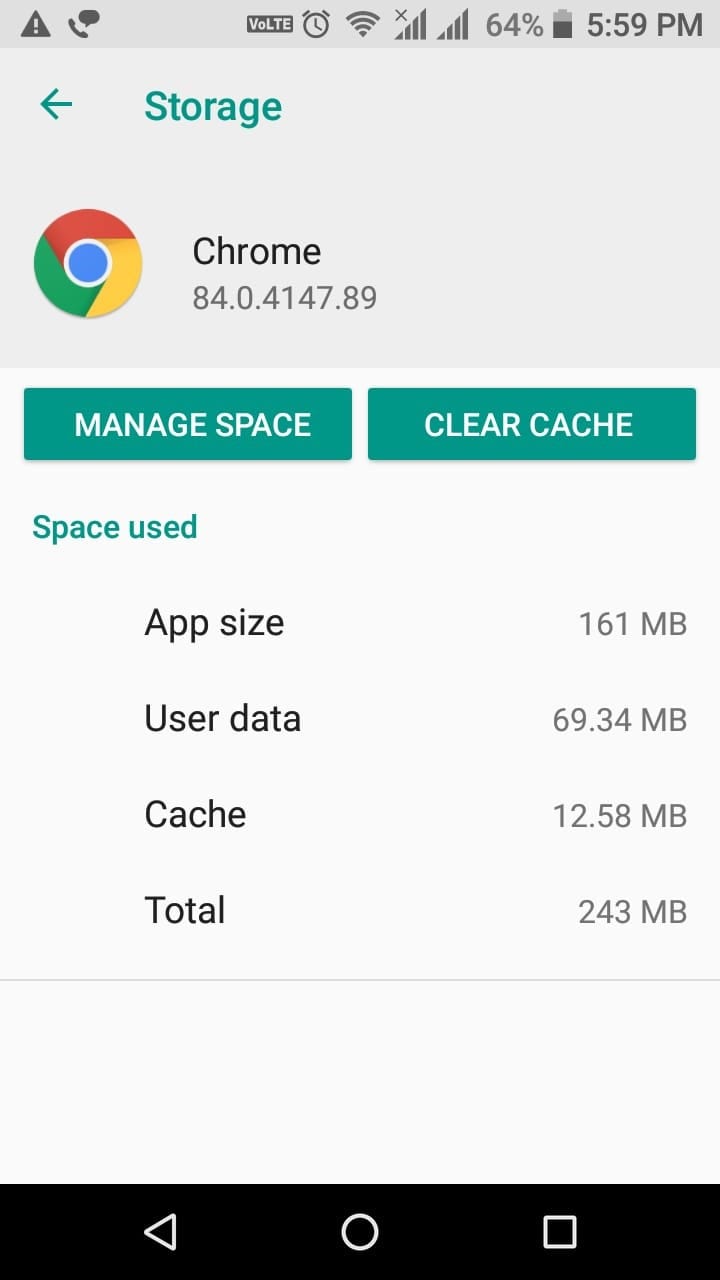Select the App size row
Screen dimensions: 720x1280
pos(360,622)
